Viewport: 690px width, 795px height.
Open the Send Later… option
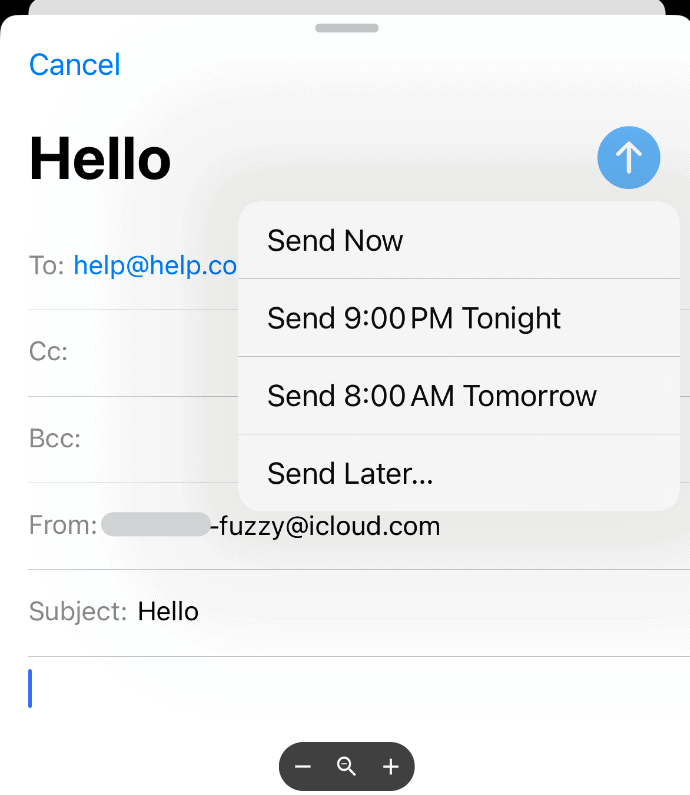350,473
